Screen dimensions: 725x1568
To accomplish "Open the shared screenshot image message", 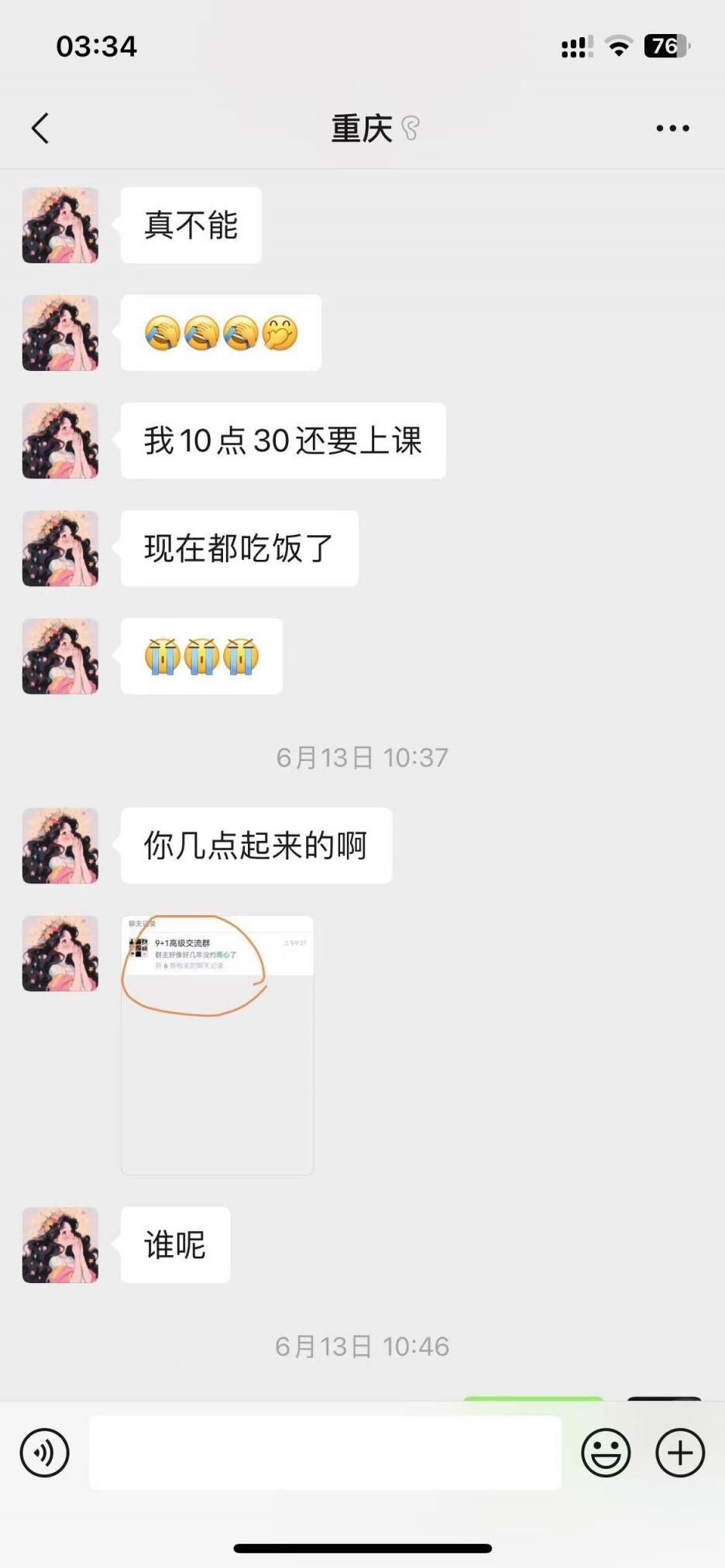I will pyautogui.click(x=217, y=1045).
